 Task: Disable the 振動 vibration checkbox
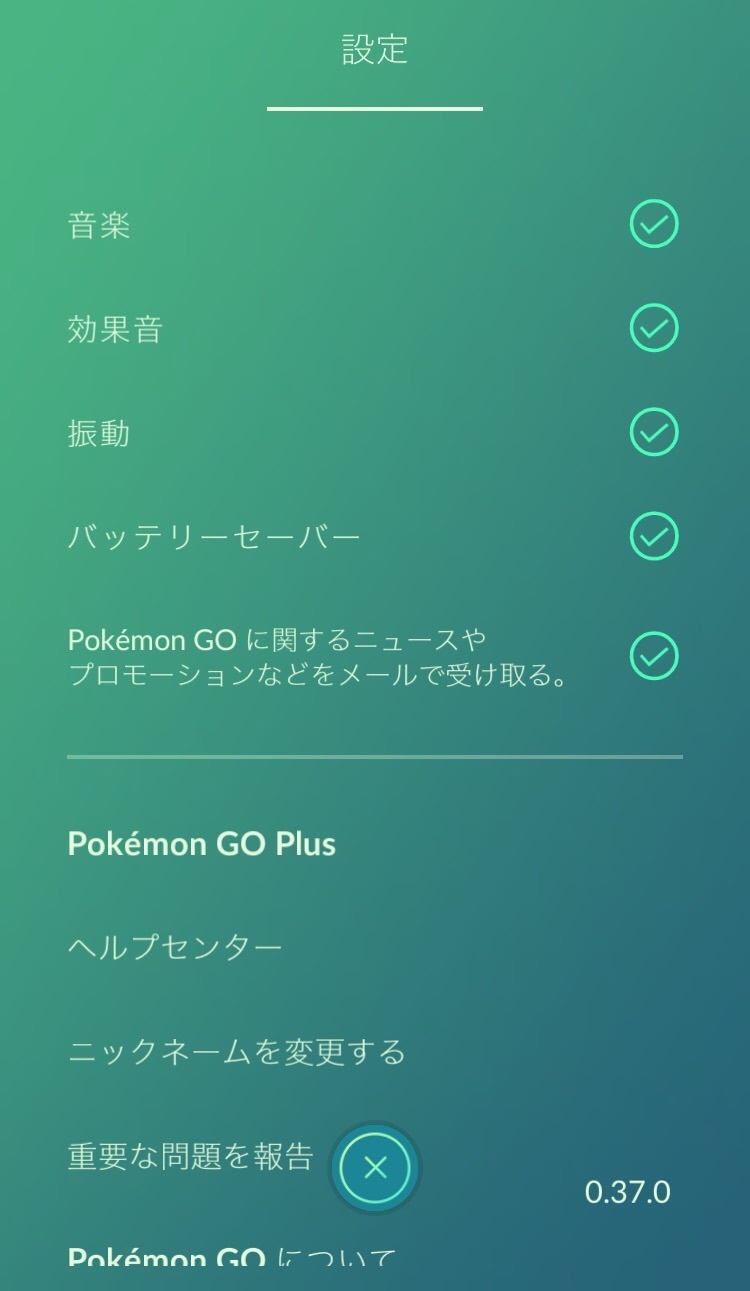coord(654,432)
